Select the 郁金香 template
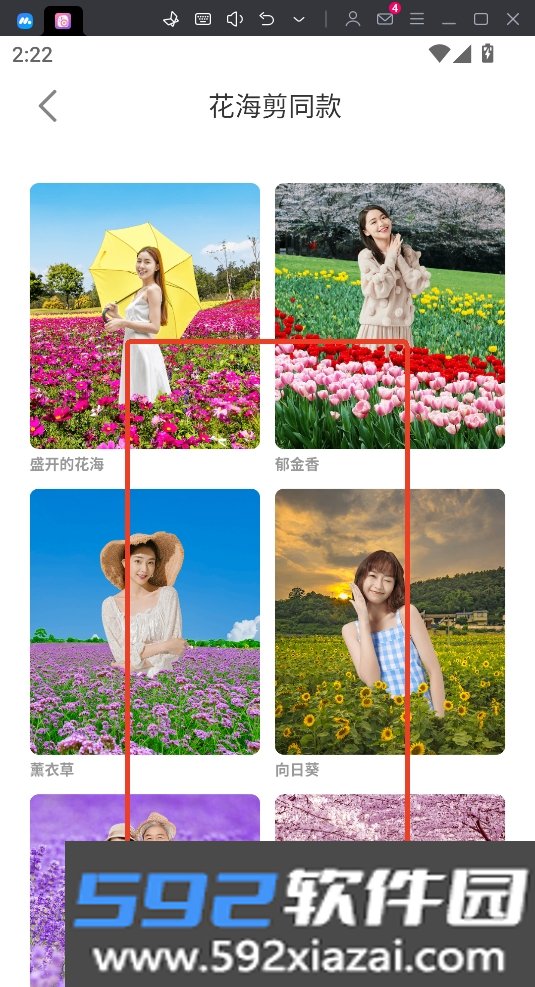Screen dimensions: 535x987 390,316
